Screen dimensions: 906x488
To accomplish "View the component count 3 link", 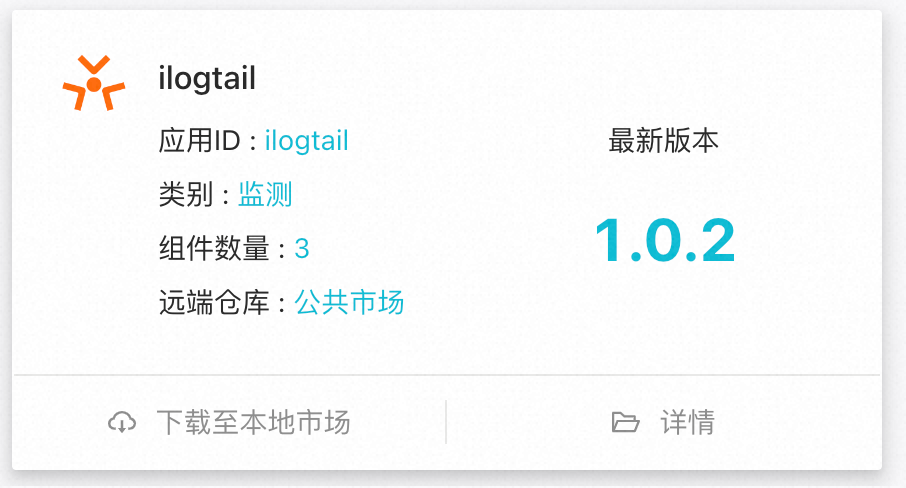I will pyautogui.click(x=302, y=249).
